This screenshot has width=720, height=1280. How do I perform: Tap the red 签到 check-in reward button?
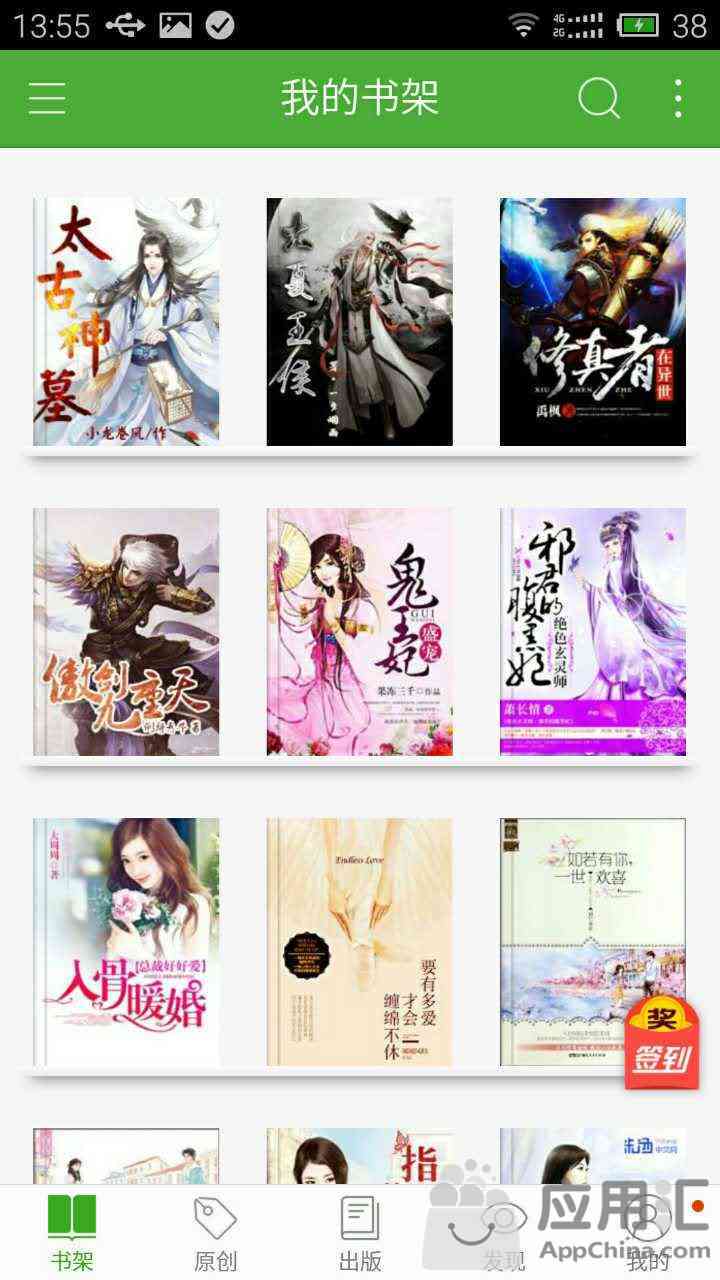(661, 1043)
